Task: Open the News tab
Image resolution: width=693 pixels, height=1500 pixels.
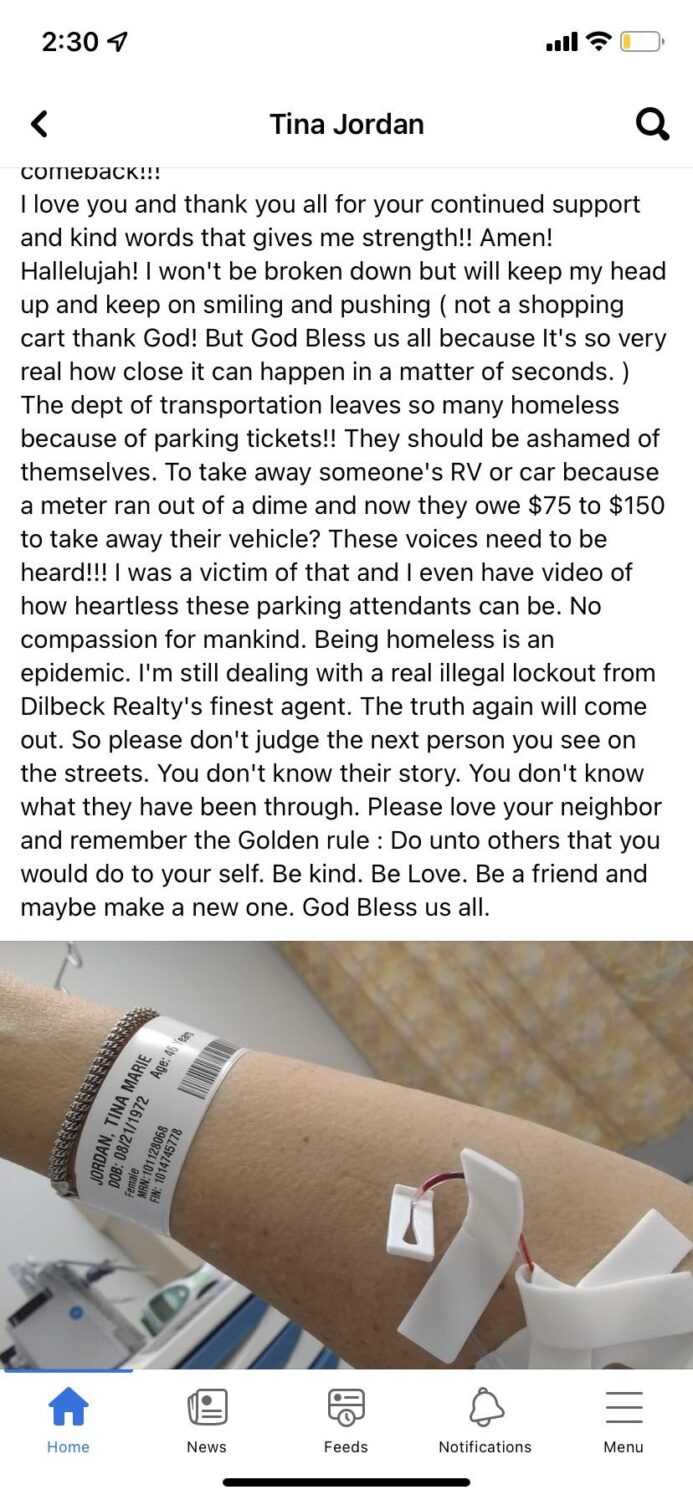Action: click(207, 1418)
